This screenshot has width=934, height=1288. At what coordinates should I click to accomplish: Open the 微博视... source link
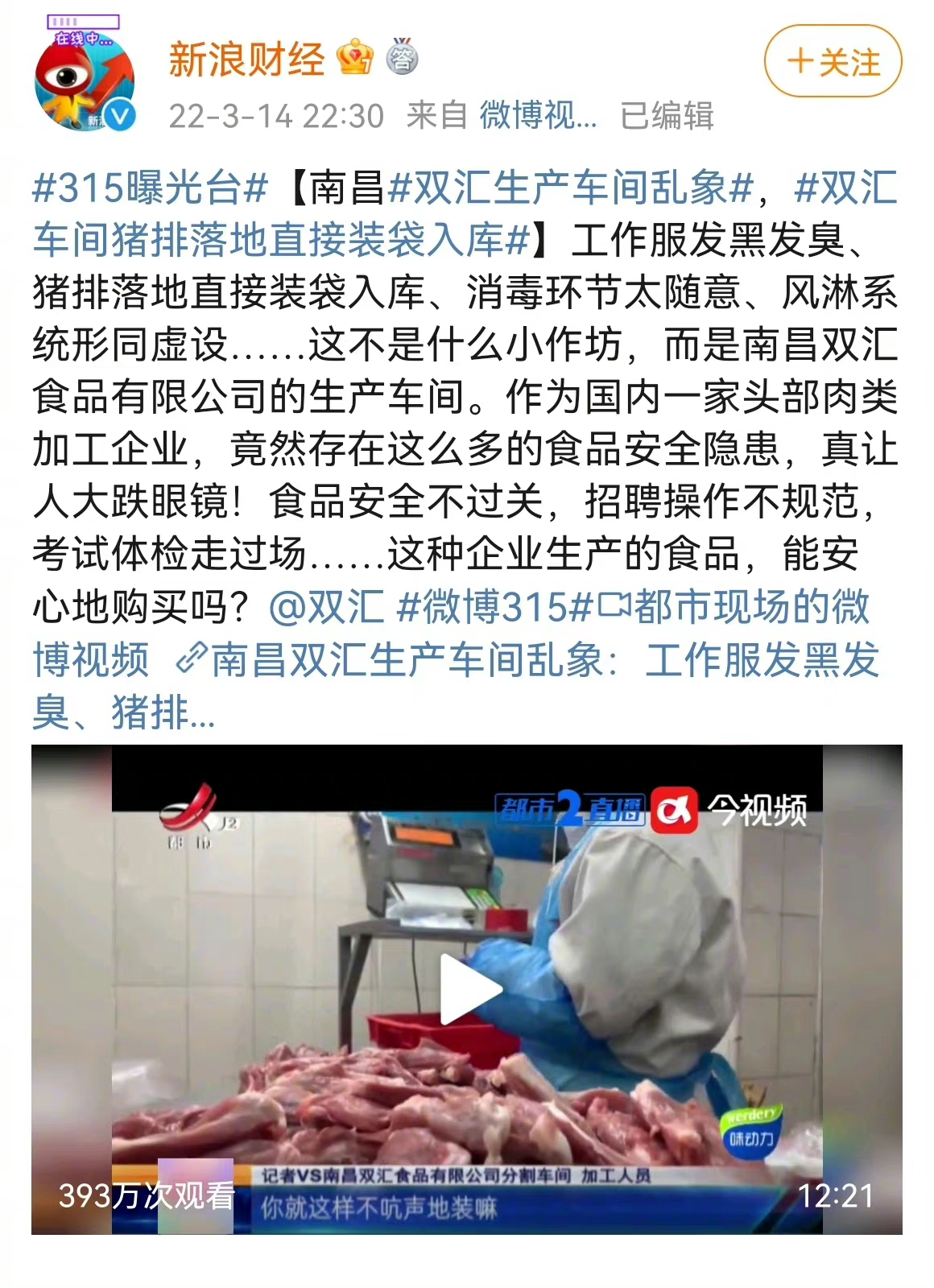pyautogui.click(x=538, y=115)
